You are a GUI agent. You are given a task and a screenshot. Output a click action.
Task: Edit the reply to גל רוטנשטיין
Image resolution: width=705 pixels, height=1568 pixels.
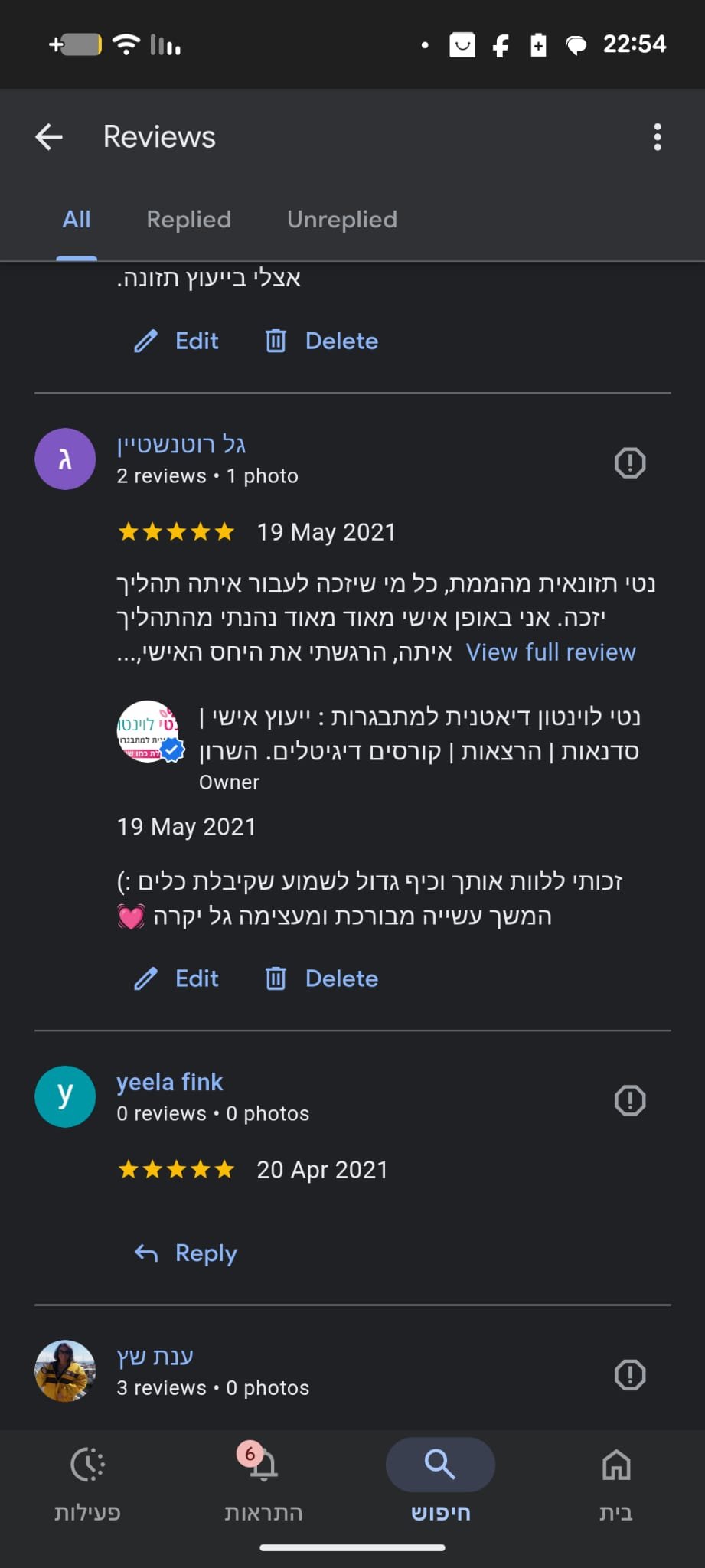coord(178,978)
